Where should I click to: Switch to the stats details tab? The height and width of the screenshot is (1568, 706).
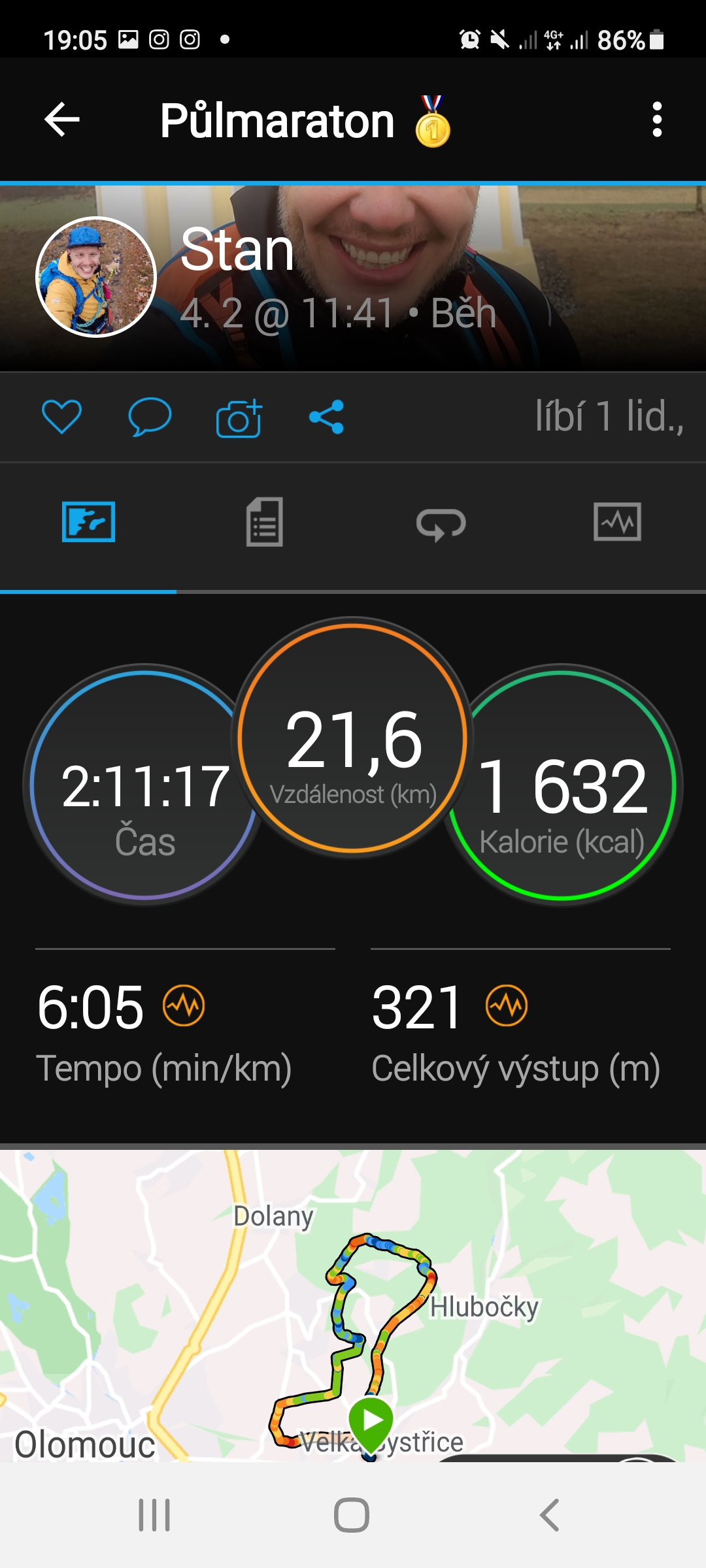pos(265,522)
